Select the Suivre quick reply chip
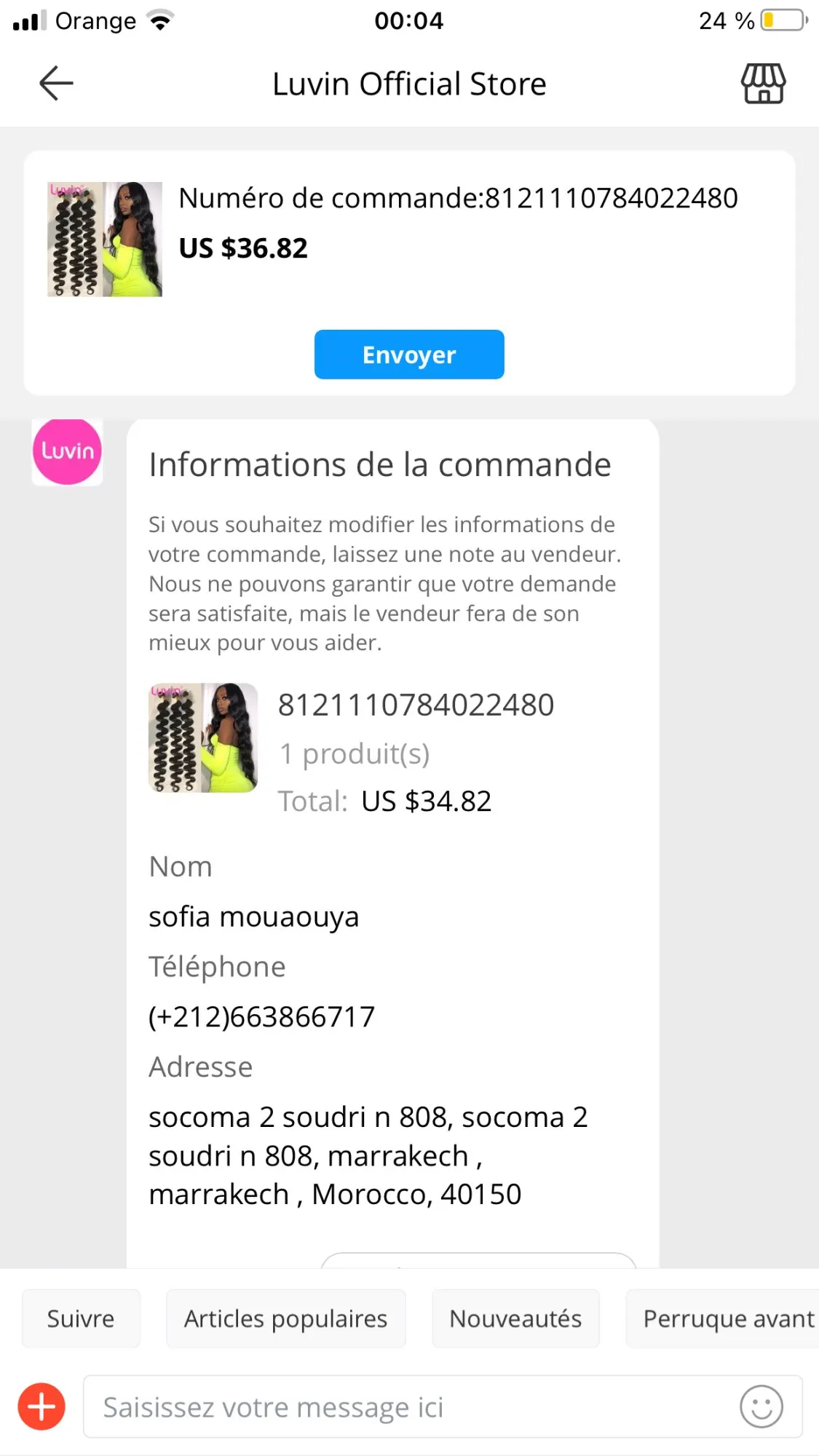 pos(81,1318)
